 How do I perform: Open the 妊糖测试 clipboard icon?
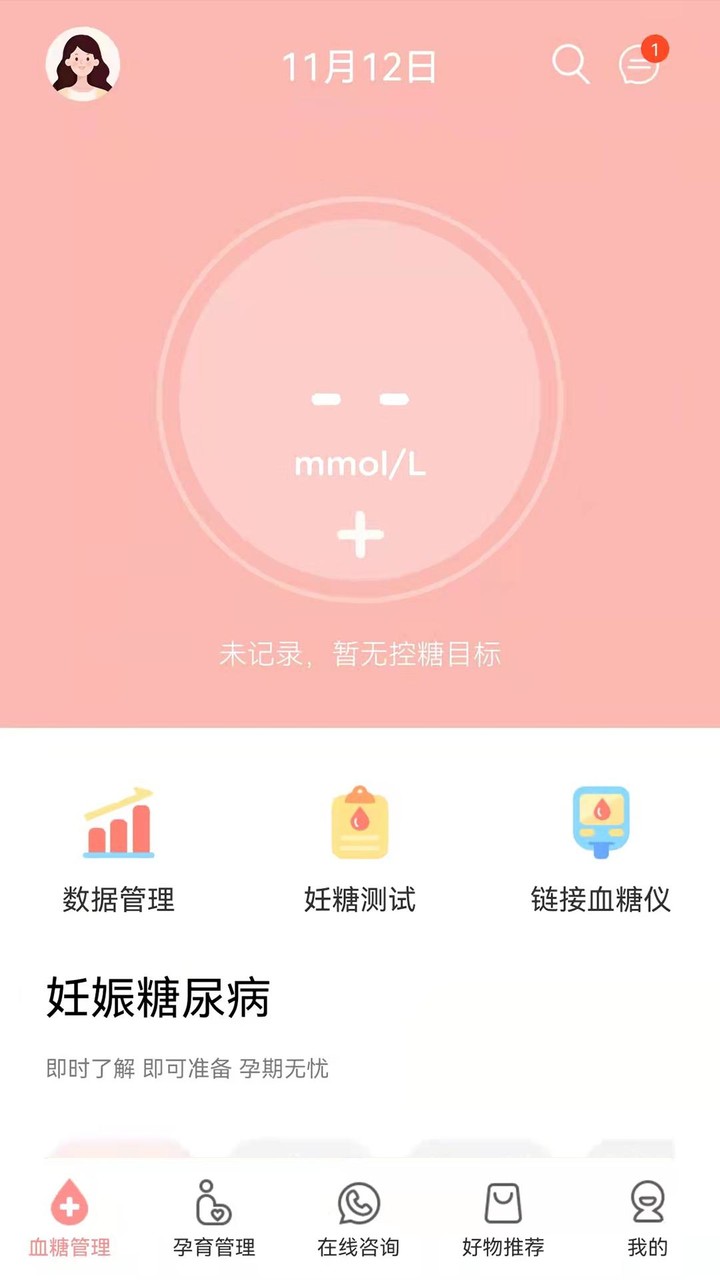pyautogui.click(x=361, y=822)
